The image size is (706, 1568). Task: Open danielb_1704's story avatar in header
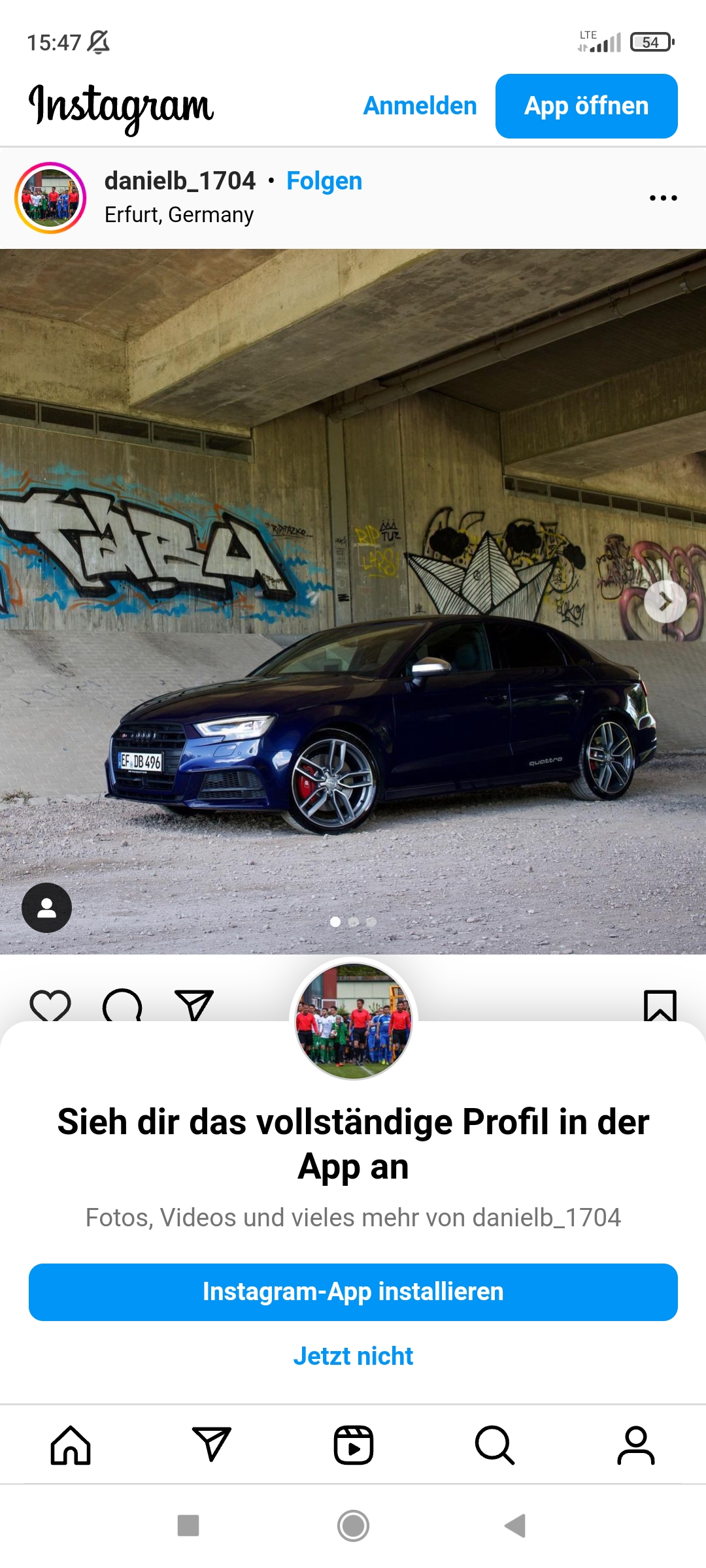click(x=50, y=197)
